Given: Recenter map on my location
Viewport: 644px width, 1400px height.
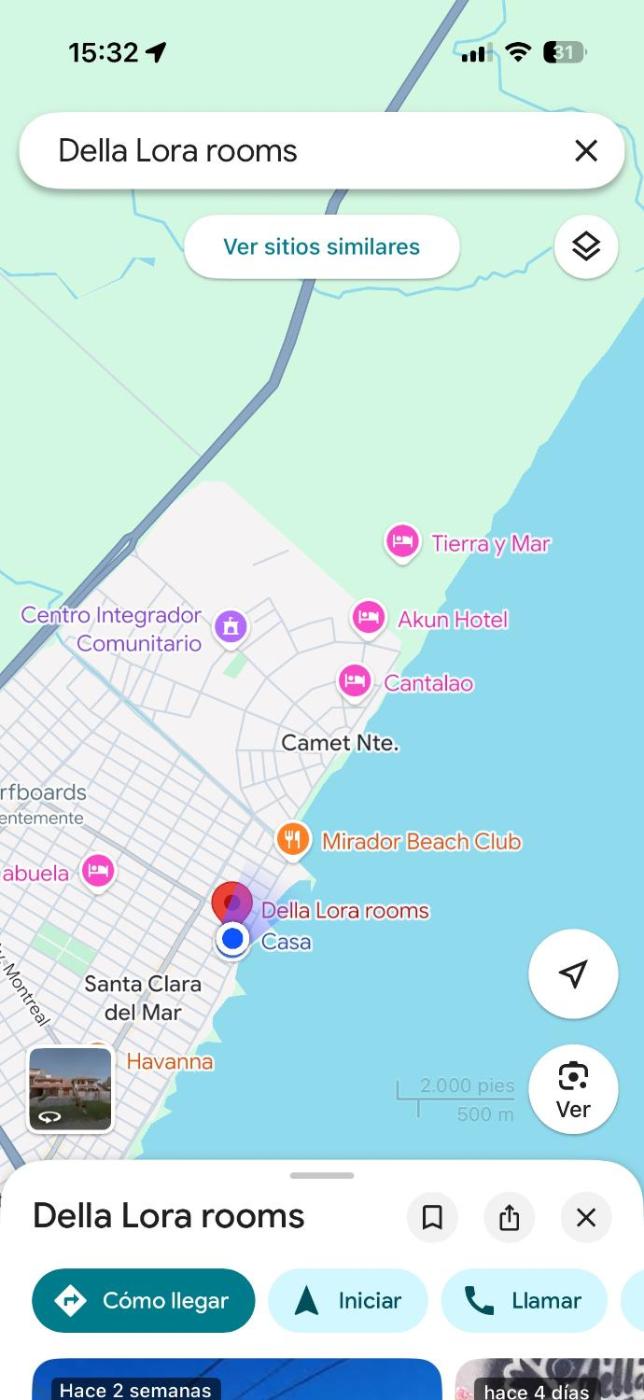Looking at the screenshot, I should (572, 974).
